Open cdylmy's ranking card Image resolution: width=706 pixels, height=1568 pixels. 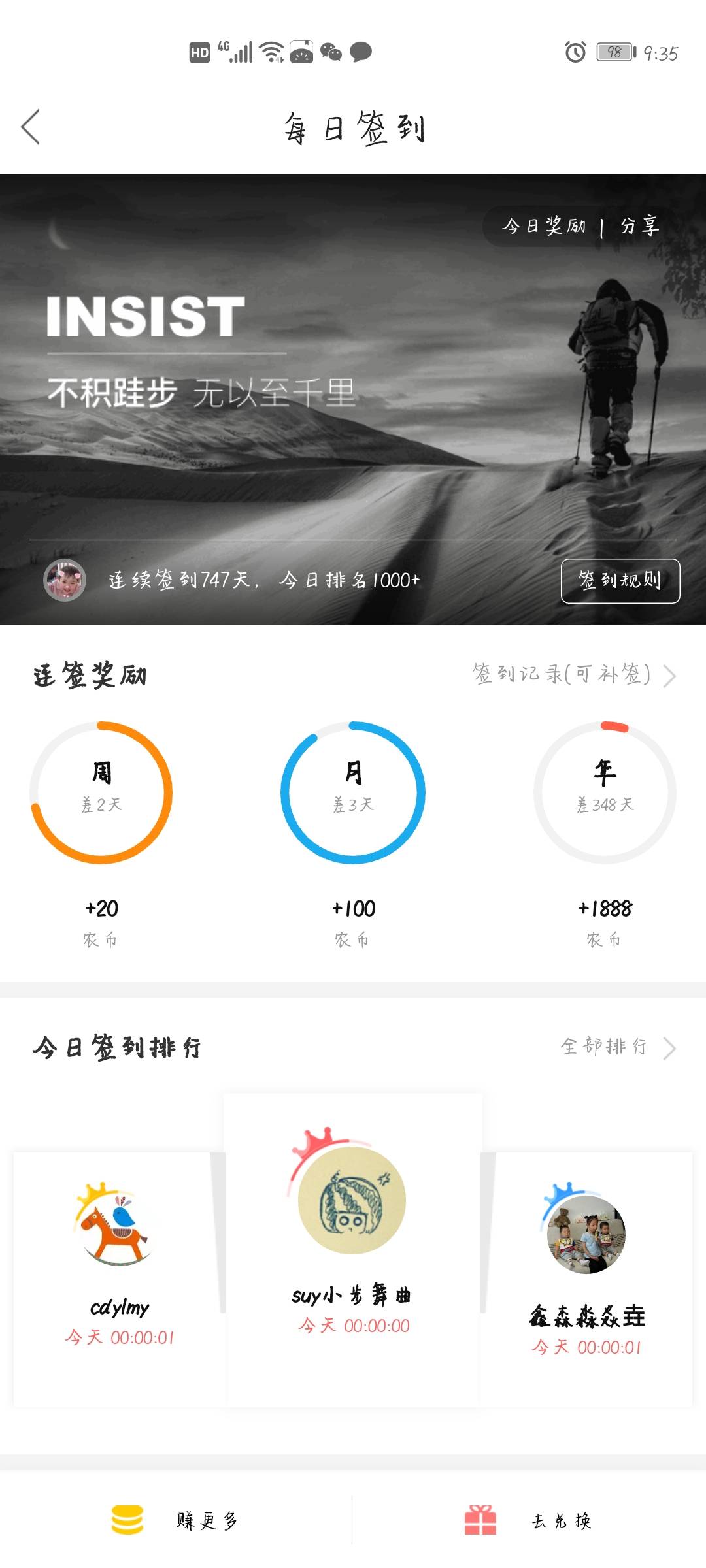click(119, 1274)
